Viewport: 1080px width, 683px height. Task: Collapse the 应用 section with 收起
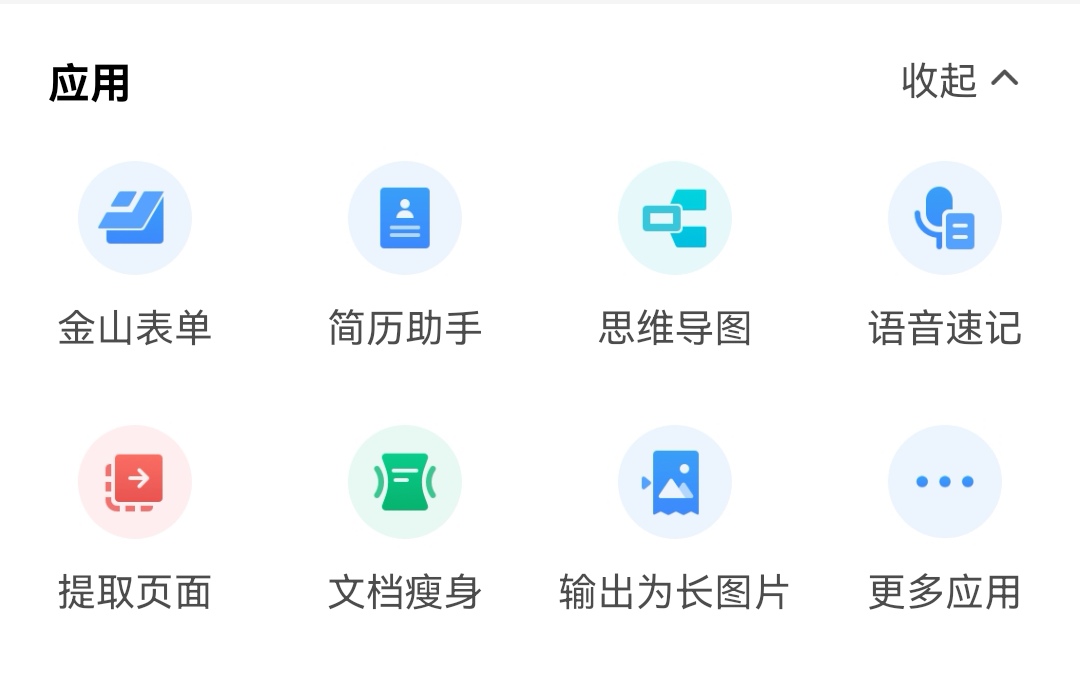tap(958, 80)
